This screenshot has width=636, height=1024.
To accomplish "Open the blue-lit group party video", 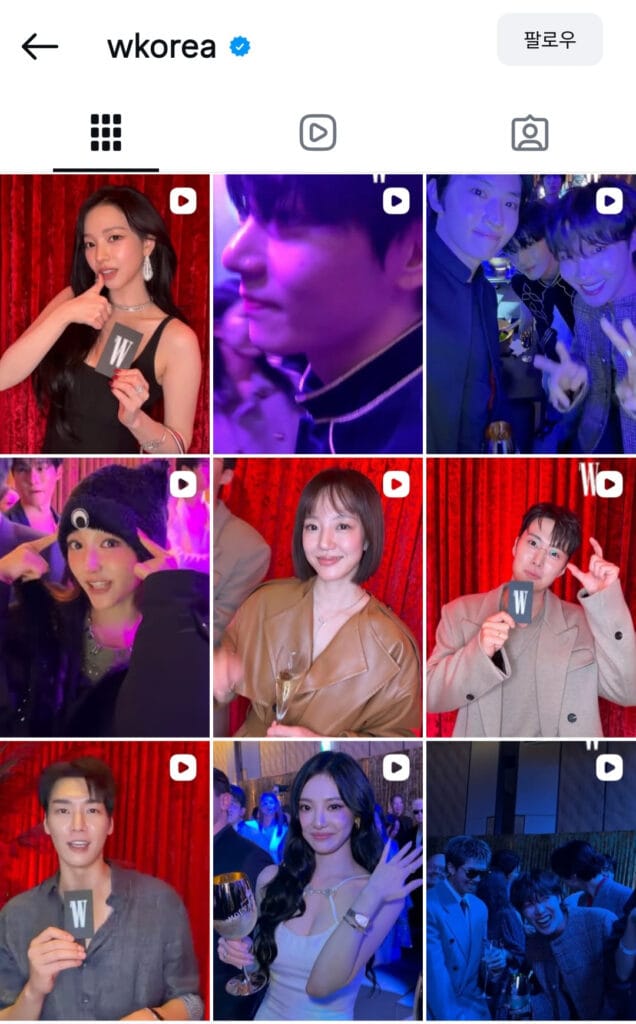I will pyautogui.click(x=531, y=880).
